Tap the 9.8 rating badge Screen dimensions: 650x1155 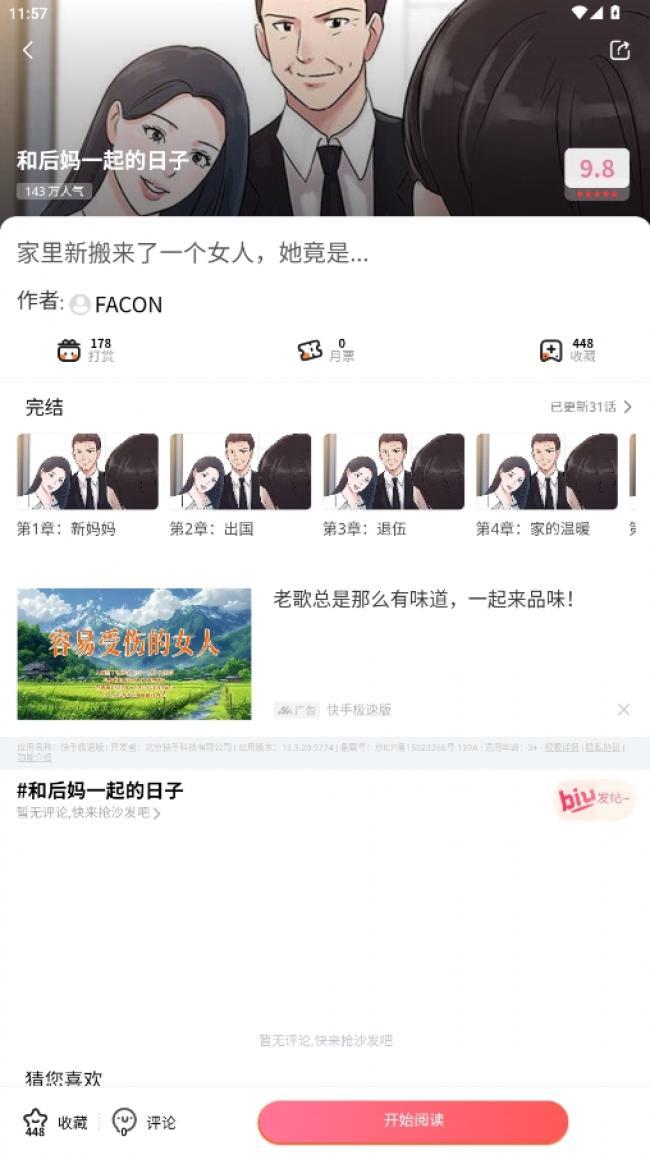click(597, 172)
